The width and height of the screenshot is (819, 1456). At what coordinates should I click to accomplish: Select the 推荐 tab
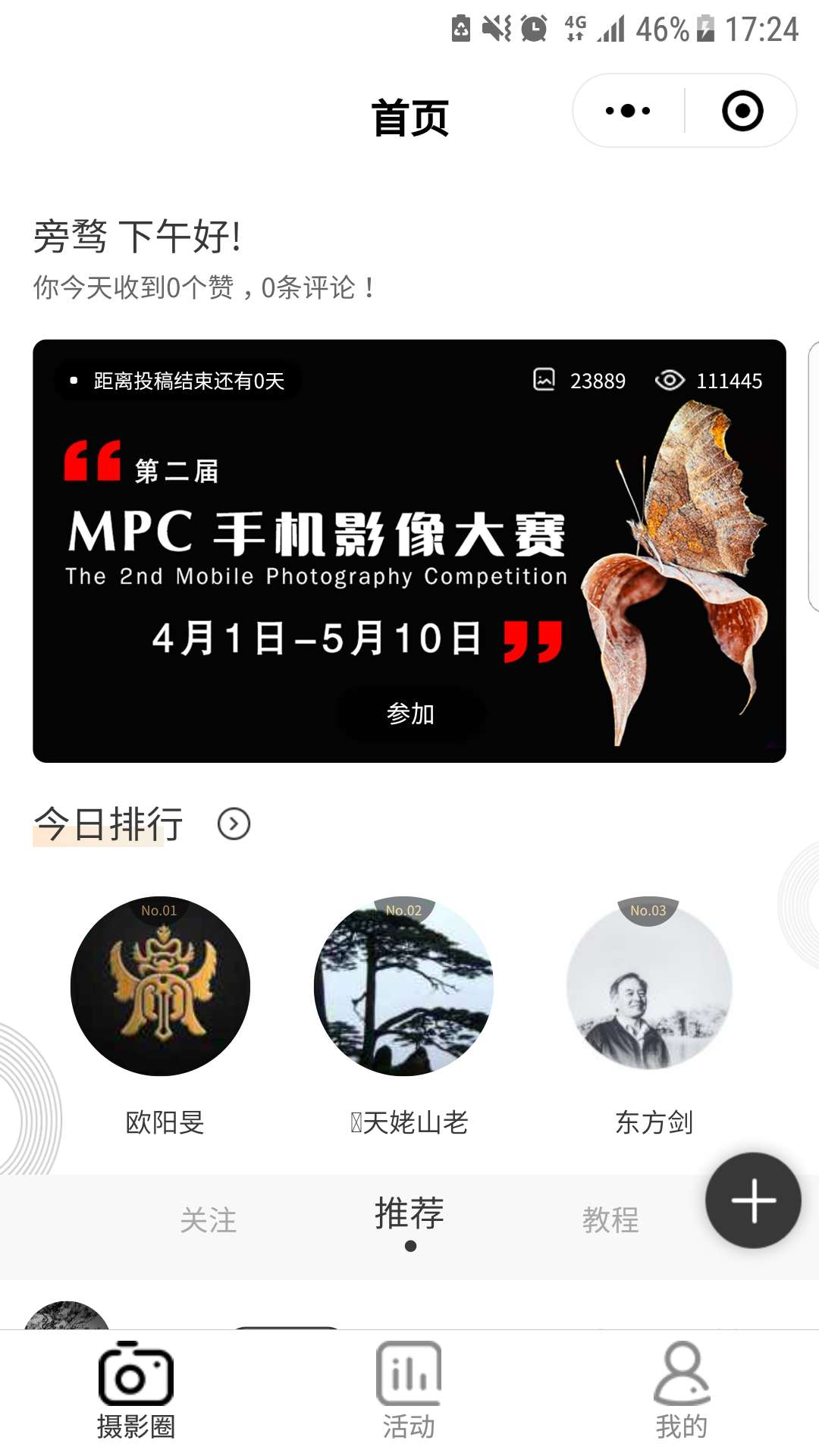[x=409, y=1215]
